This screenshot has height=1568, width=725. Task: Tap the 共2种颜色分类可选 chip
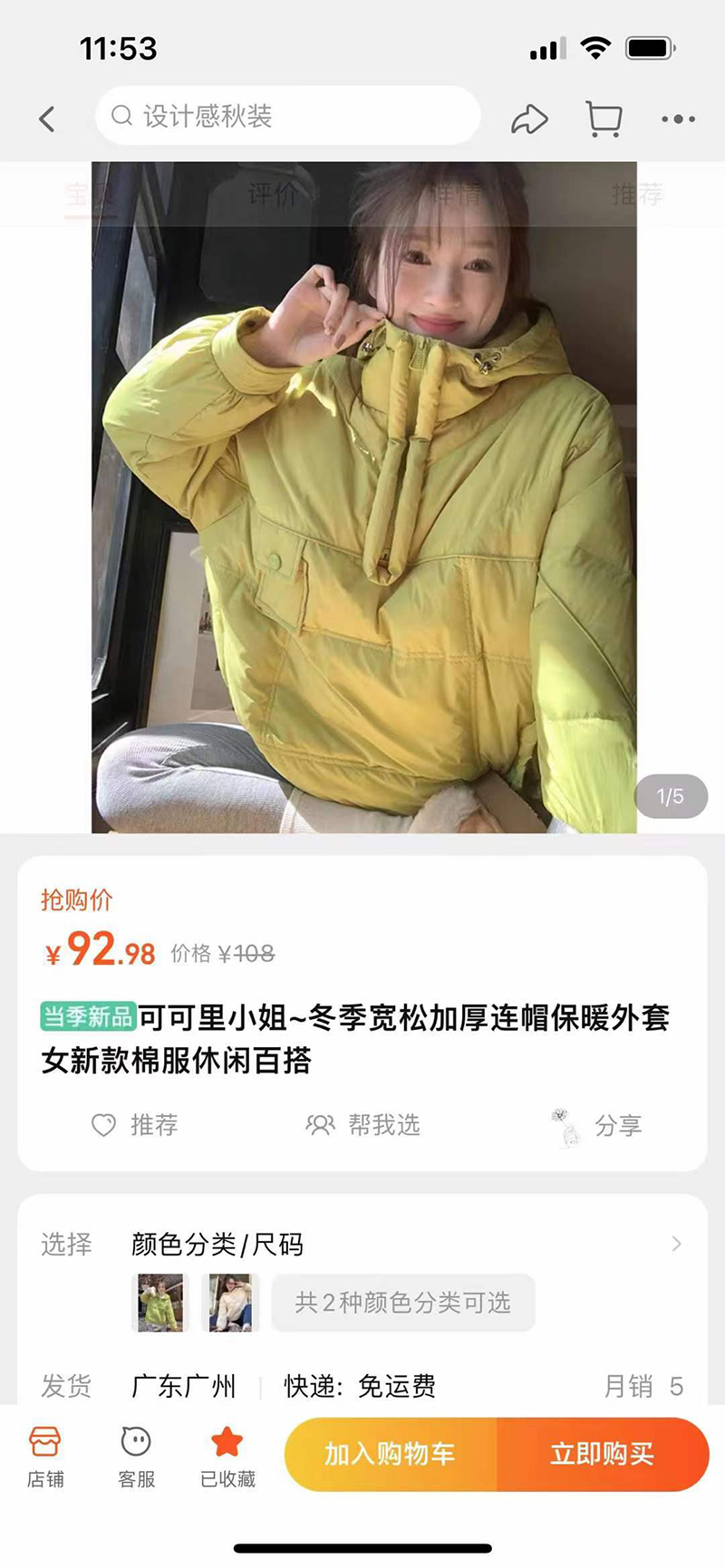coord(403,1303)
